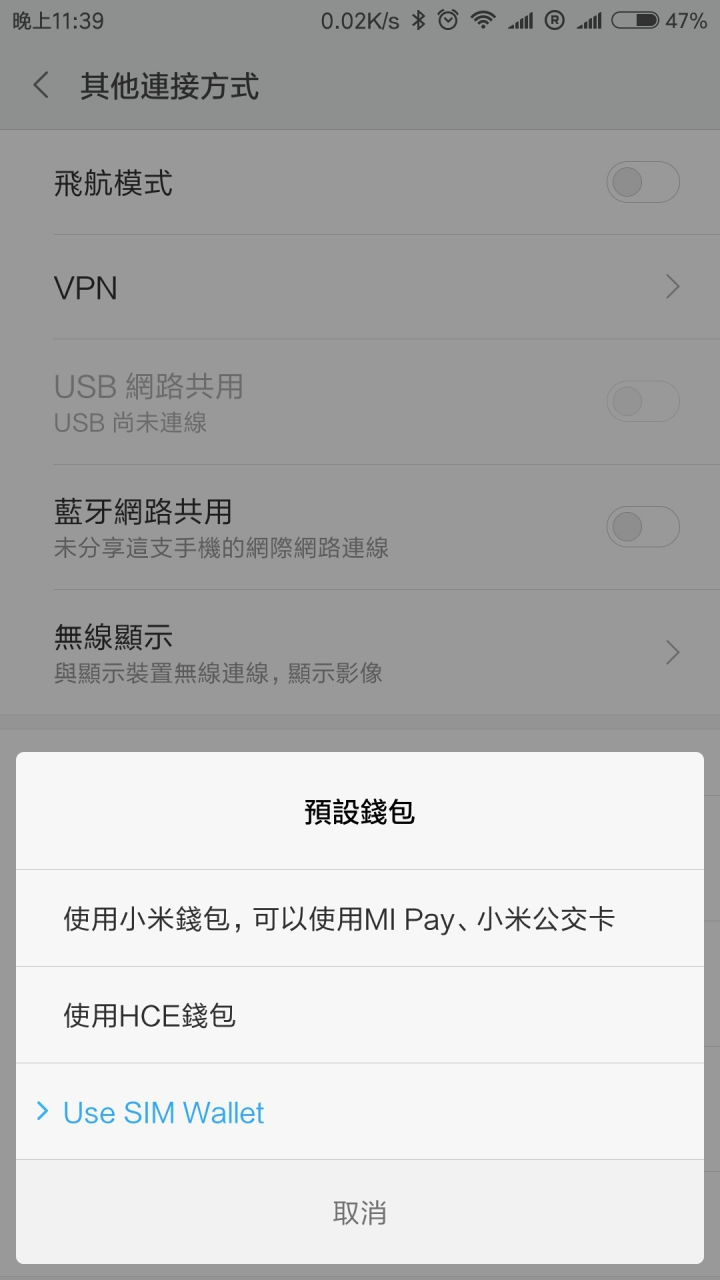Screen dimensions: 720x1280
Task: Choose 使用HCE錢包 as the default wallet
Action: 360,1015
